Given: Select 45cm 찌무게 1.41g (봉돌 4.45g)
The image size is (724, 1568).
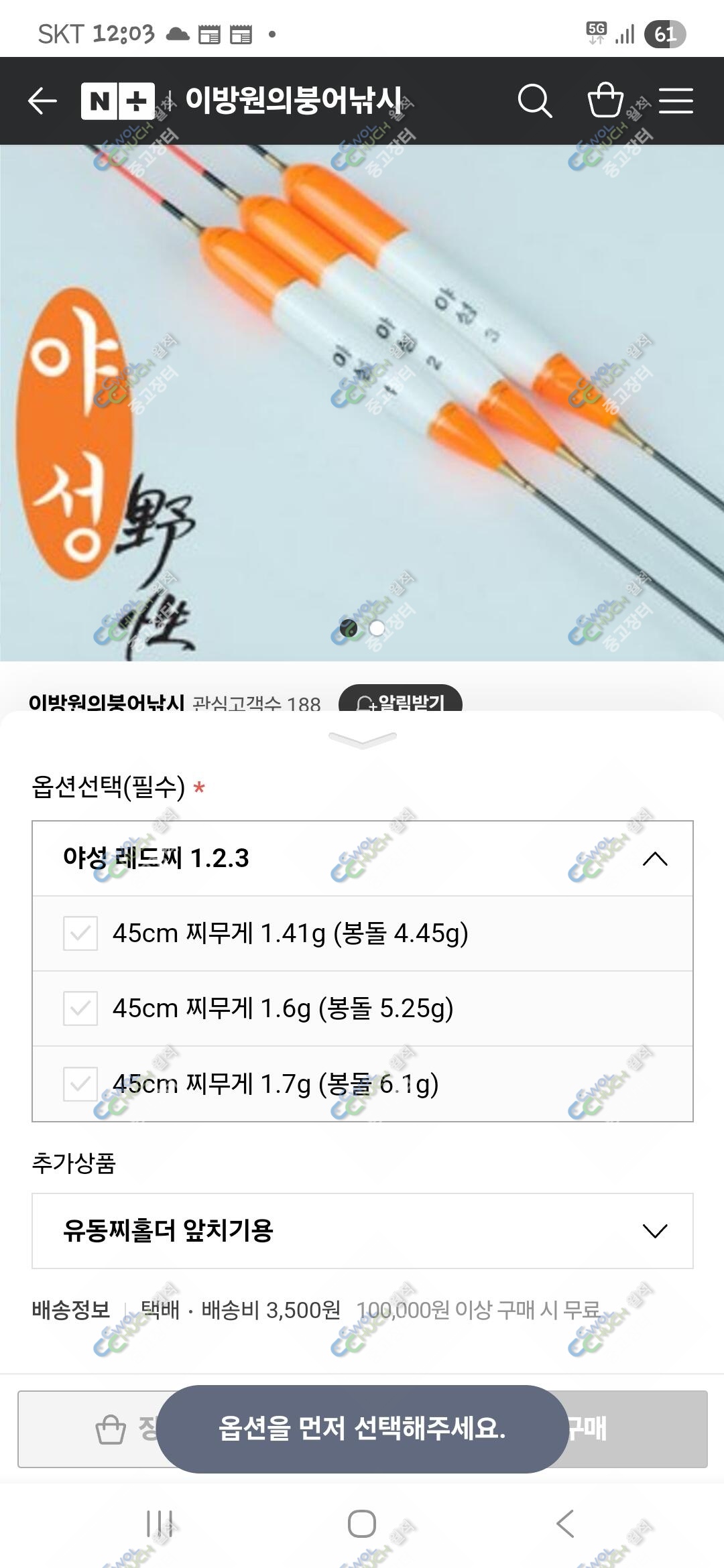Looking at the screenshot, I should pyautogui.click(x=363, y=933).
